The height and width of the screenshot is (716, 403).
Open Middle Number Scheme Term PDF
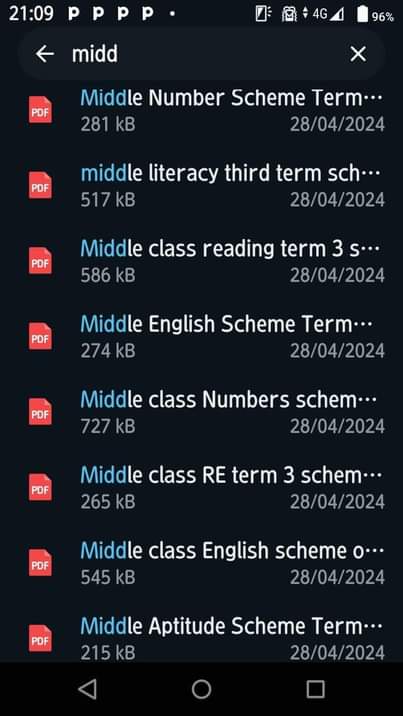(x=201, y=110)
